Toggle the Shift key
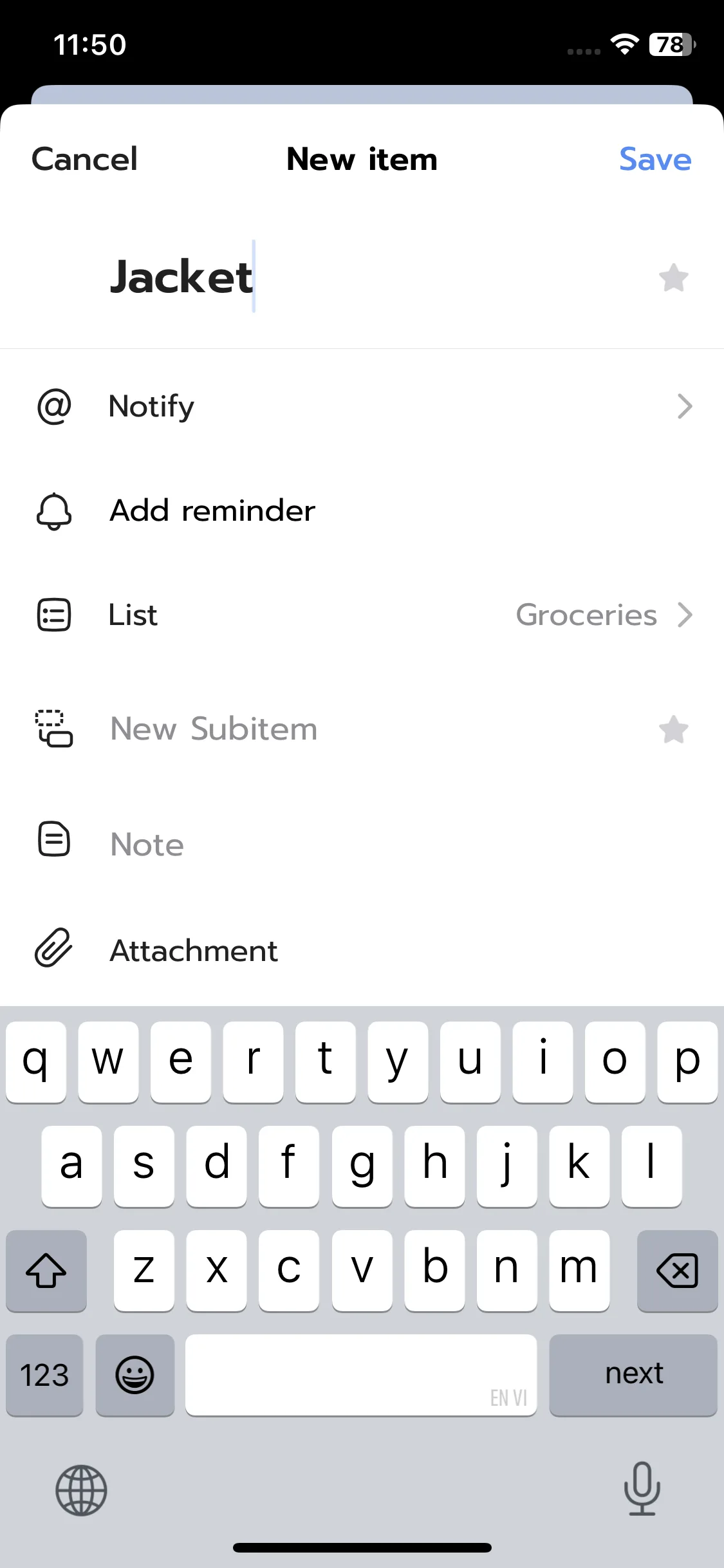Screen dimensions: 724x1568 pos(46,1271)
